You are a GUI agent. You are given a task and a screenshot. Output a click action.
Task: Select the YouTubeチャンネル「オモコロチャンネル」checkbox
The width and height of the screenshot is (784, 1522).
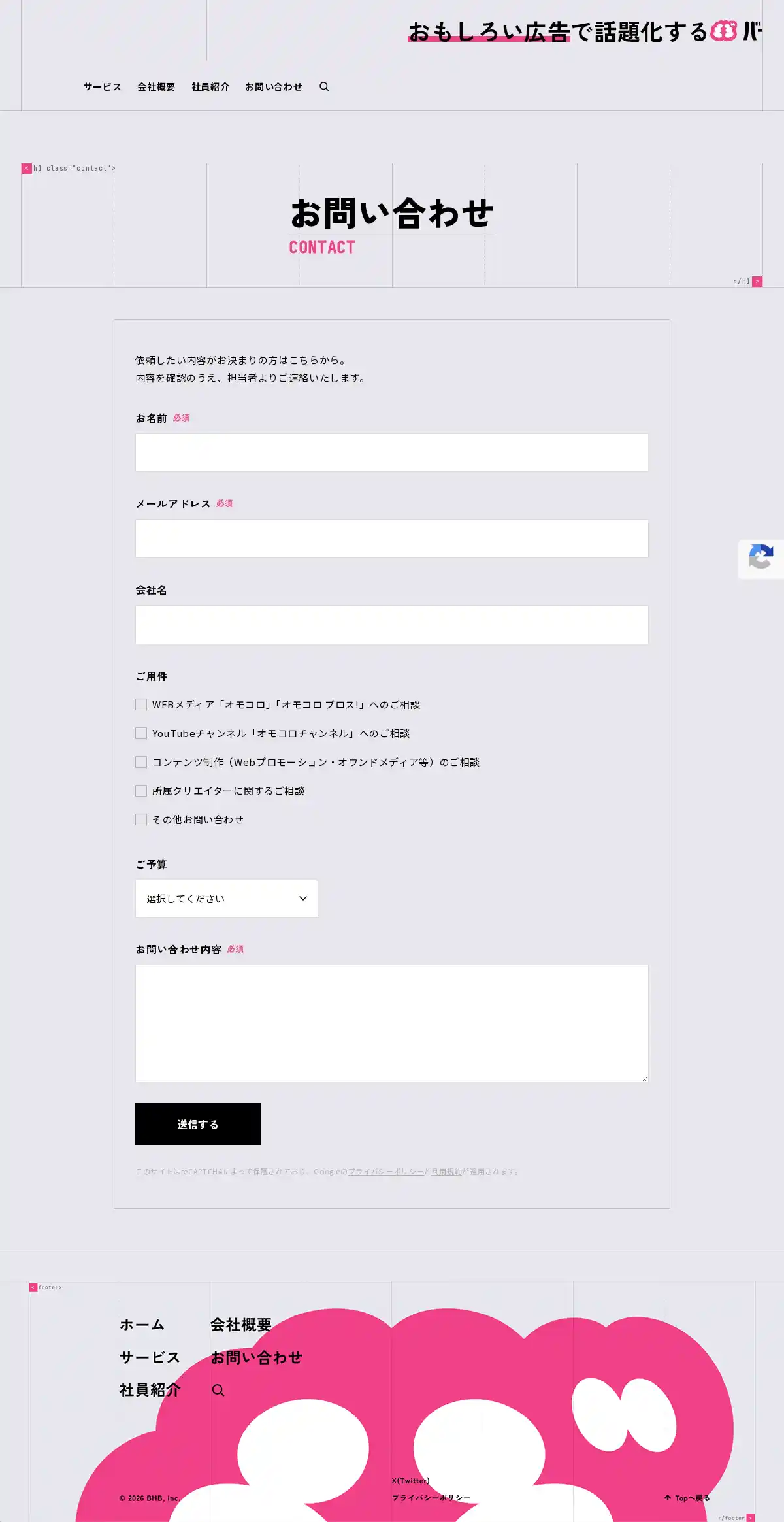point(141,733)
